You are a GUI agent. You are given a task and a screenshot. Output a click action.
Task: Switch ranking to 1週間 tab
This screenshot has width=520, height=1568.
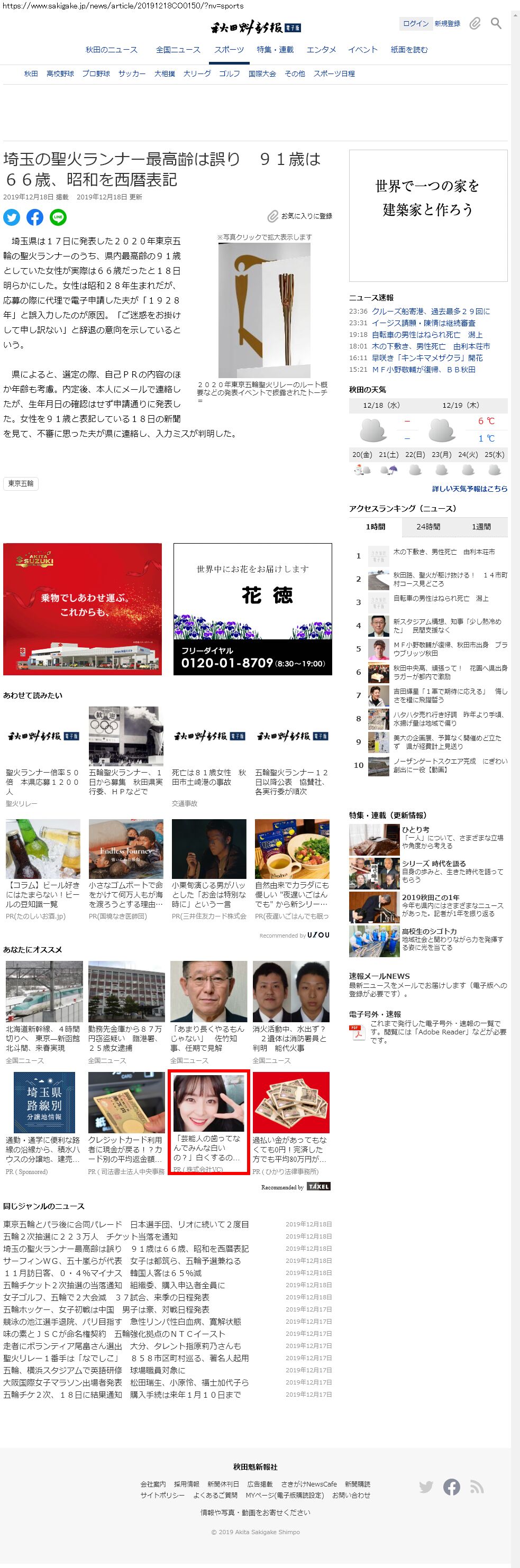click(481, 527)
